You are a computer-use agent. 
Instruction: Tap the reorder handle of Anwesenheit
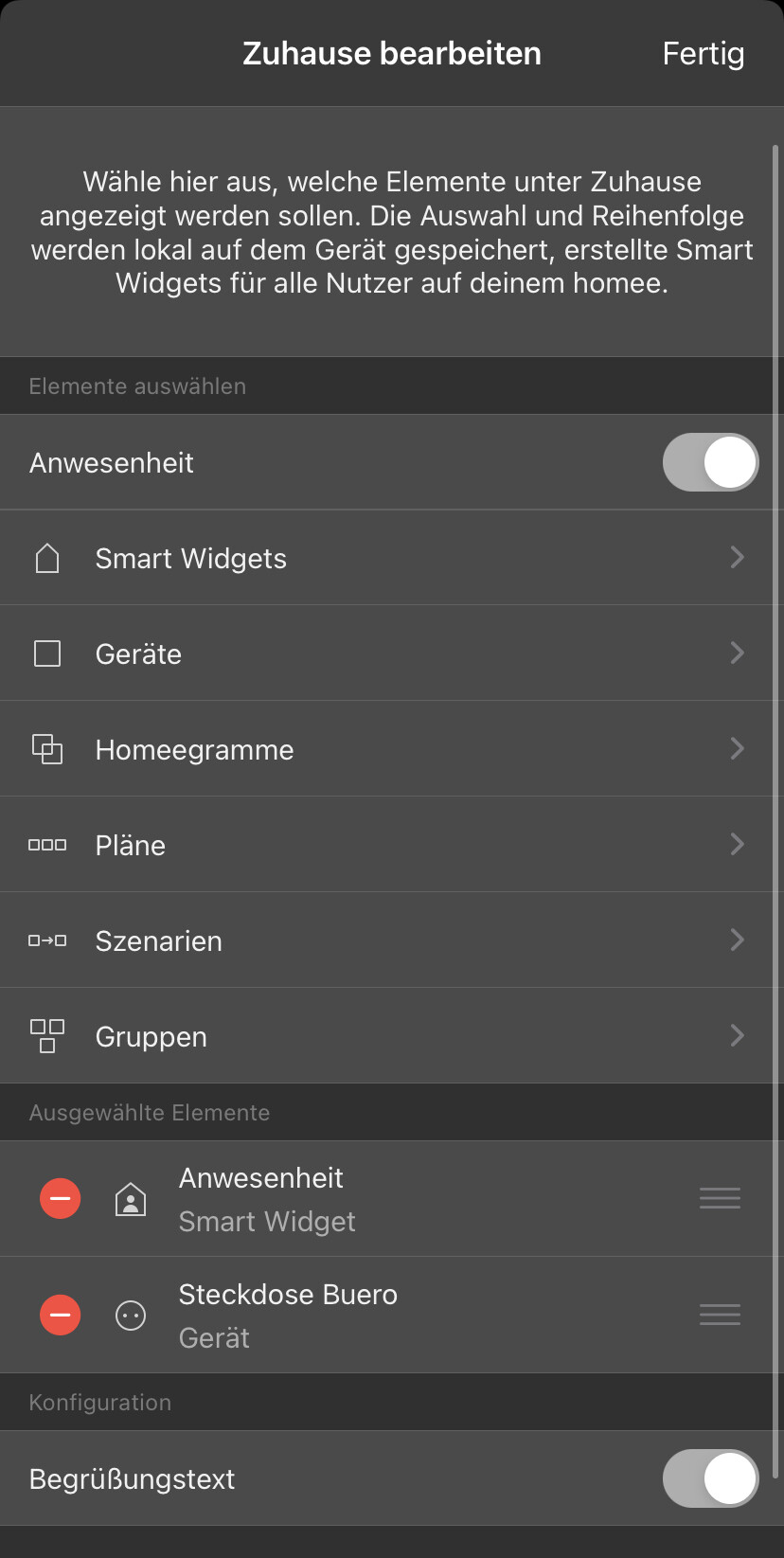[720, 1199]
